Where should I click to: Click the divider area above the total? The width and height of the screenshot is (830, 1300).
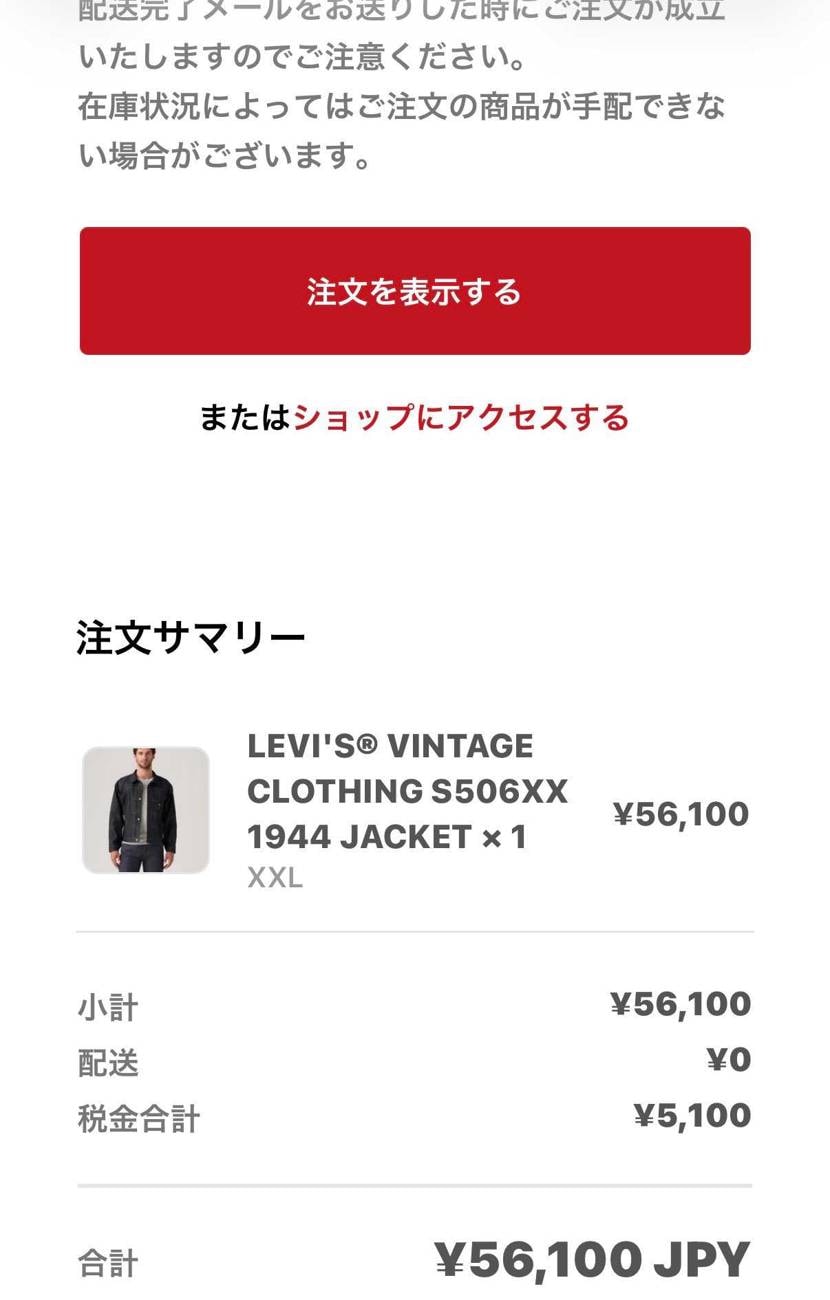414,1190
